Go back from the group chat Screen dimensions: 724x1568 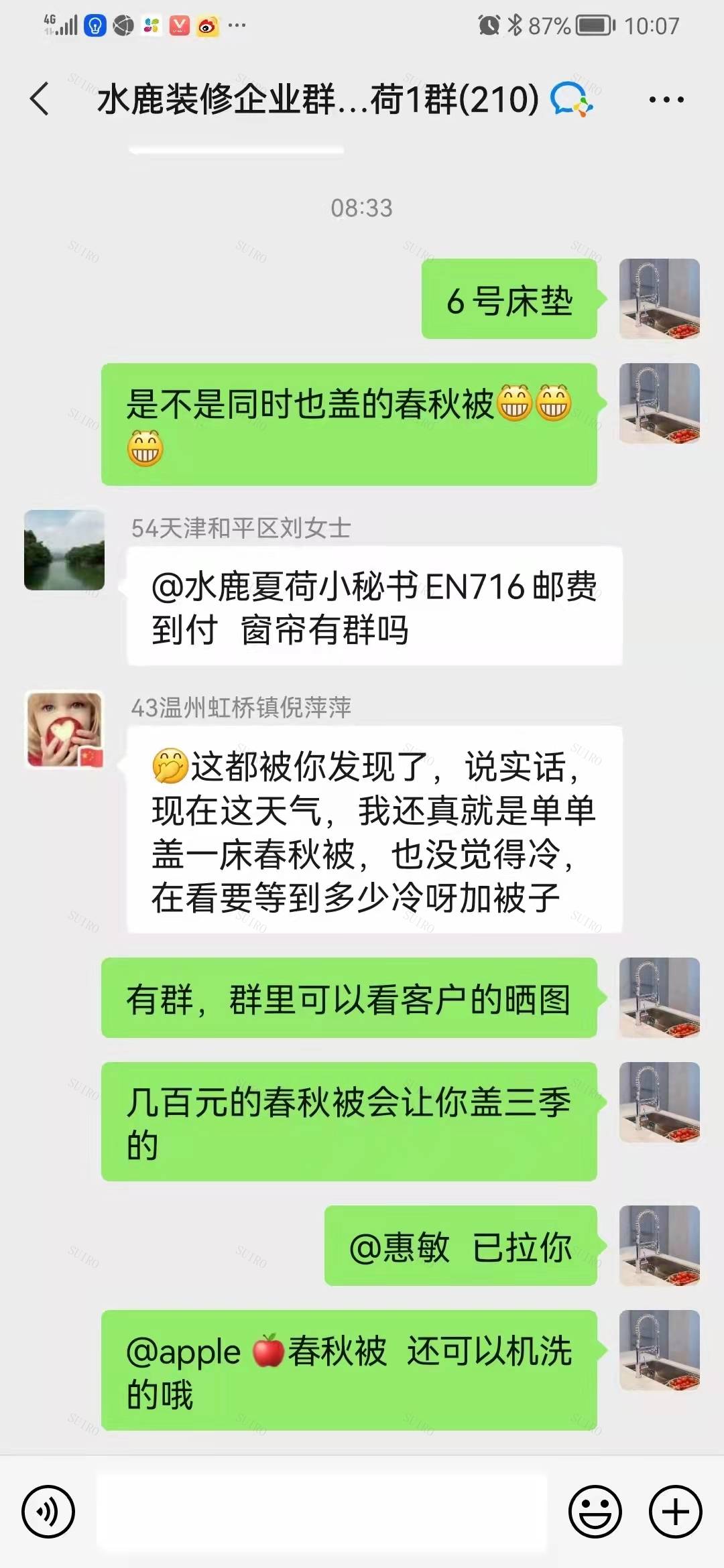40,99
